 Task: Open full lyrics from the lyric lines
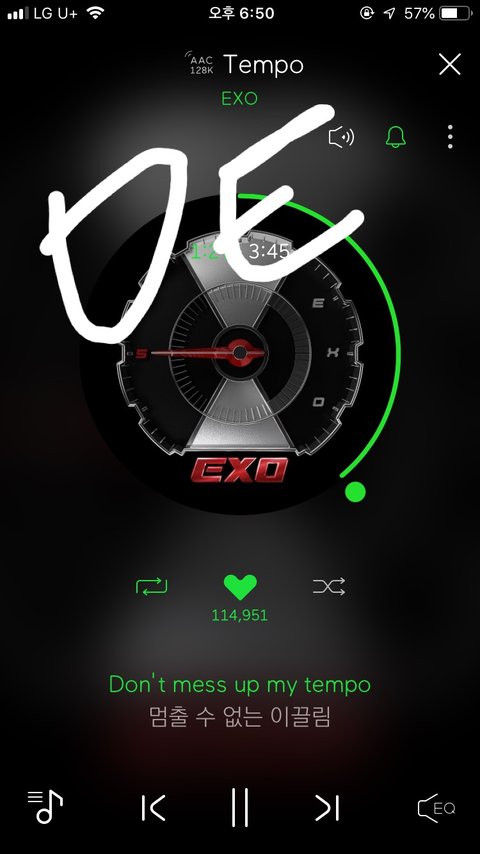click(x=240, y=701)
